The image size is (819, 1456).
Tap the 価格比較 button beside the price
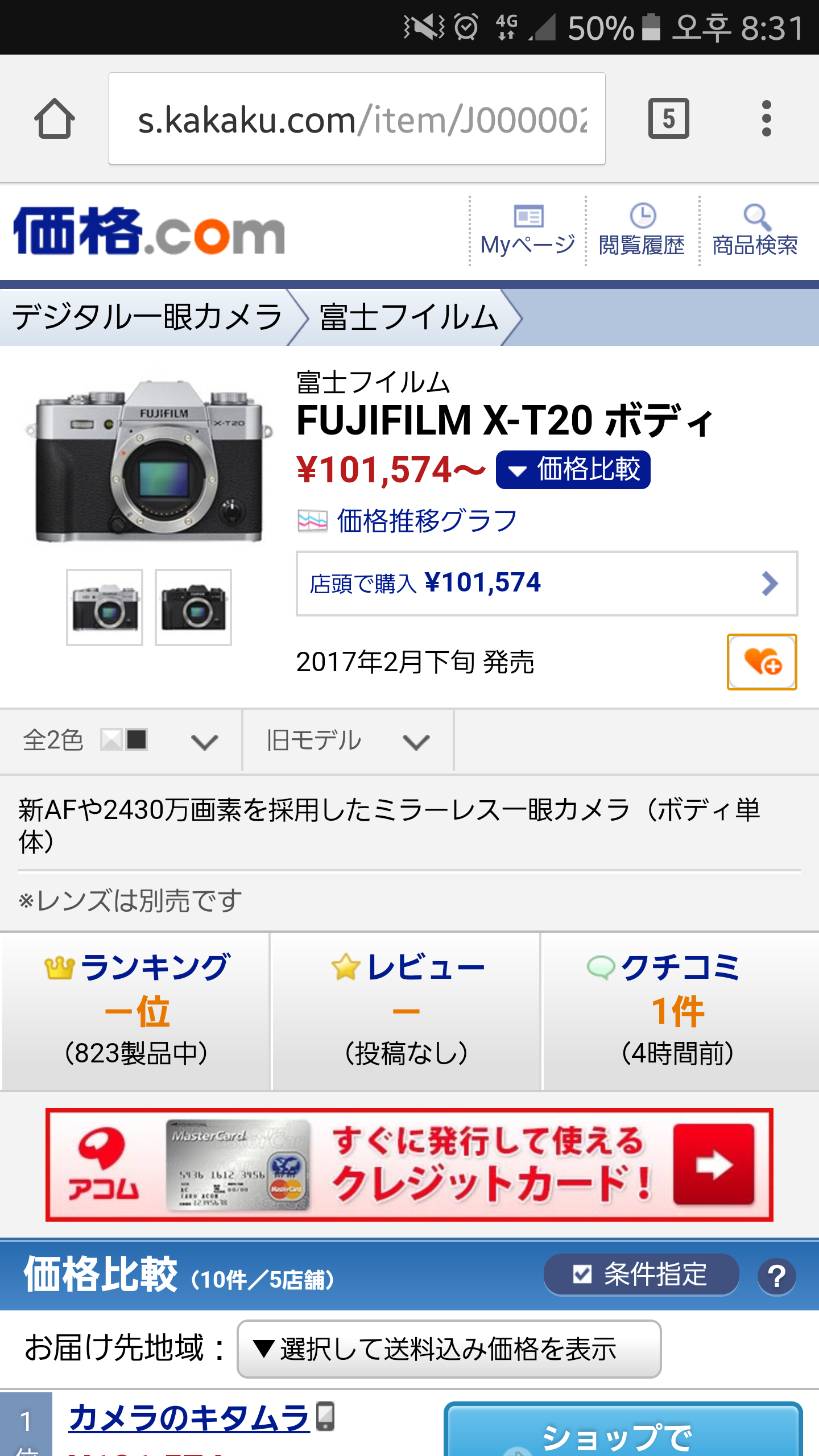pos(573,470)
